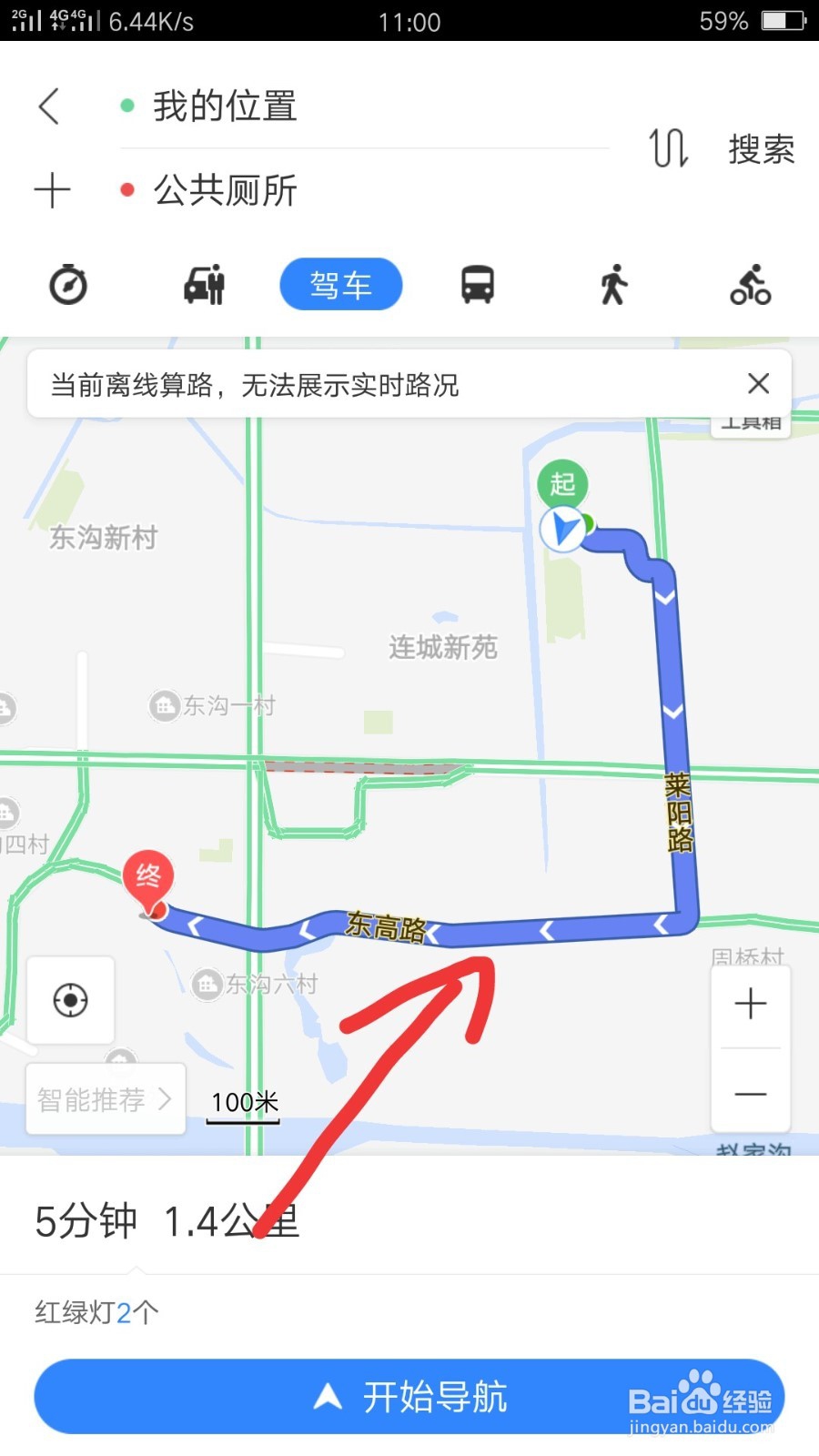Viewport: 819px width, 1456px height.
Task: Tap the 搜索 search button
Action: (x=761, y=148)
